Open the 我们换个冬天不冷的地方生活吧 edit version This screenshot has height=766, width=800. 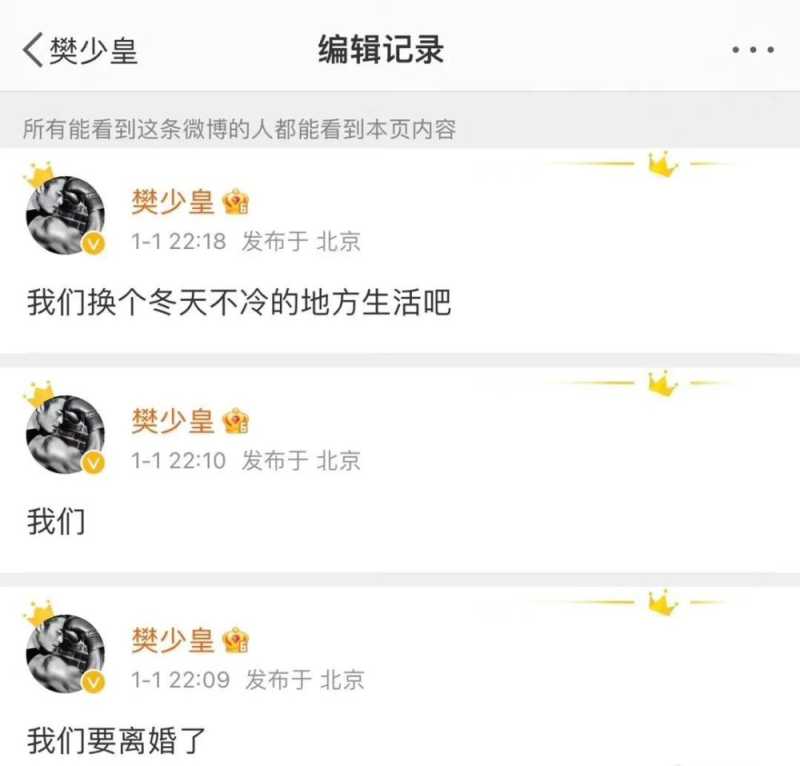(x=240, y=302)
